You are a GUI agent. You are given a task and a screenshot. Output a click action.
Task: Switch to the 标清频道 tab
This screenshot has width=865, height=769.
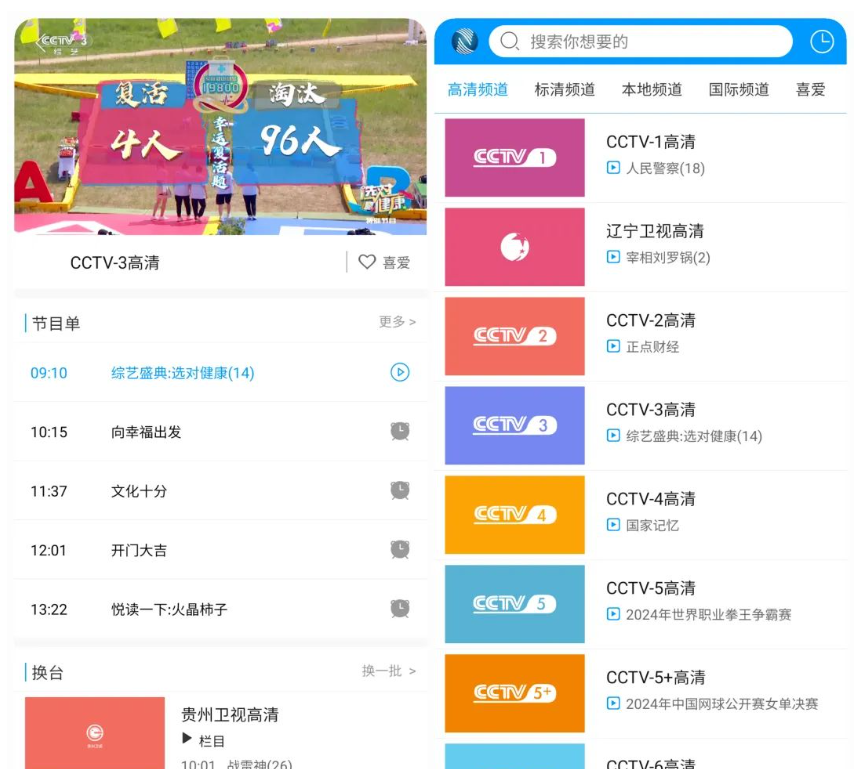pos(565,89)
